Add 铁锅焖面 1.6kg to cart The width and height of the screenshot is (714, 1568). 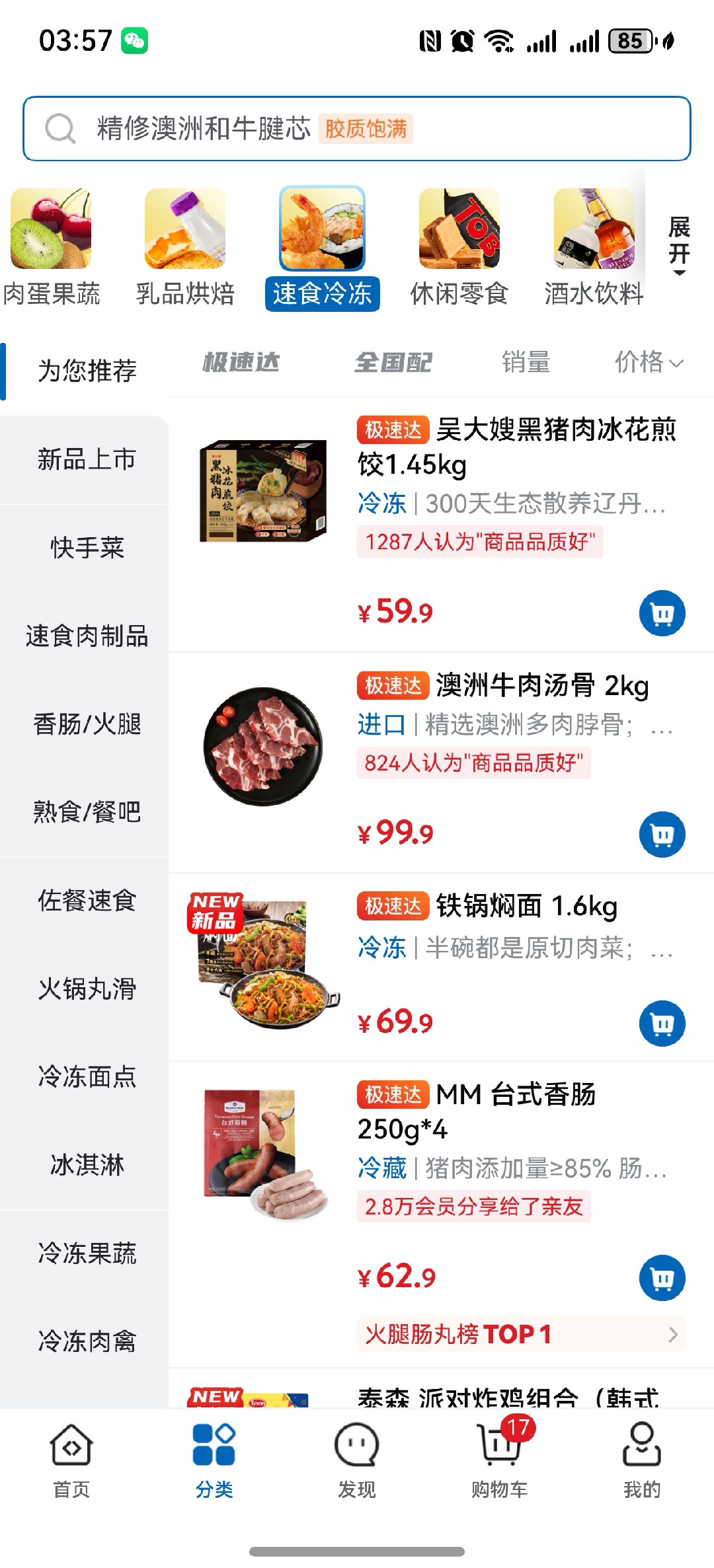pos(662,1024)
